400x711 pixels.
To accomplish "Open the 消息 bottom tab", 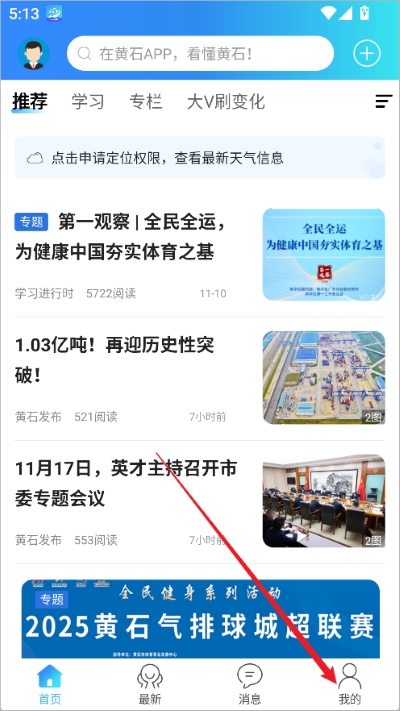I will (250, 685).
